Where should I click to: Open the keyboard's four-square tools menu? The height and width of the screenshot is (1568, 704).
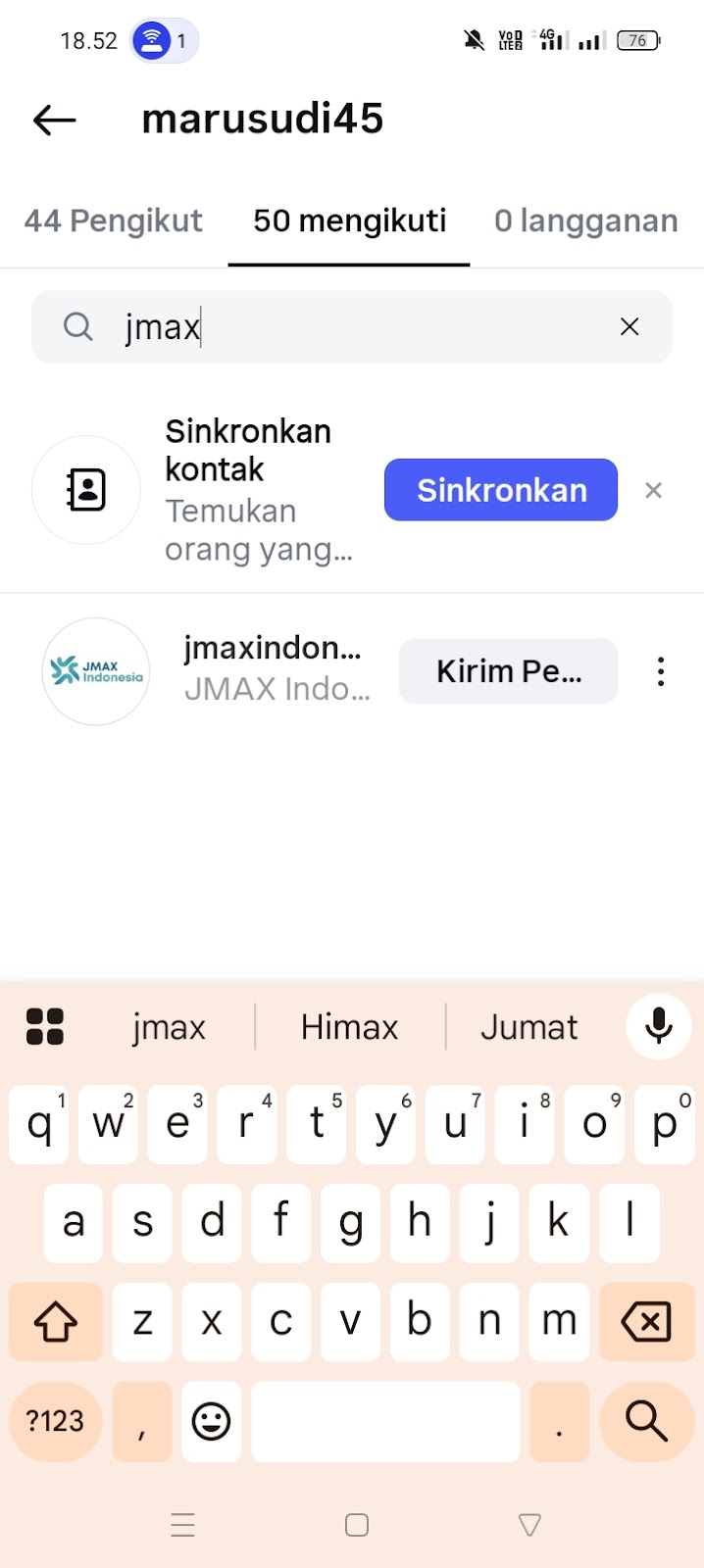point(45,1027)
